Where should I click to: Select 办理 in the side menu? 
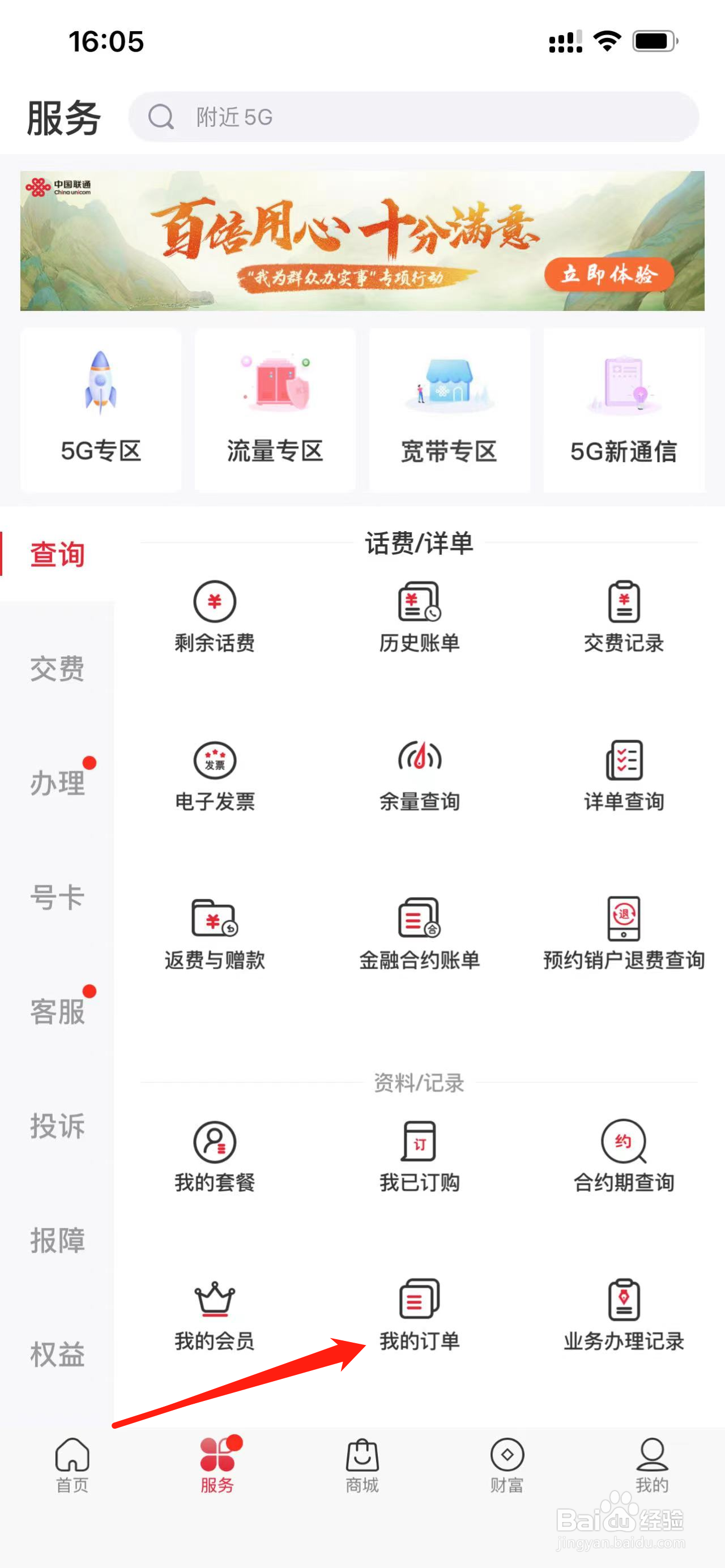tap(57, 783)
